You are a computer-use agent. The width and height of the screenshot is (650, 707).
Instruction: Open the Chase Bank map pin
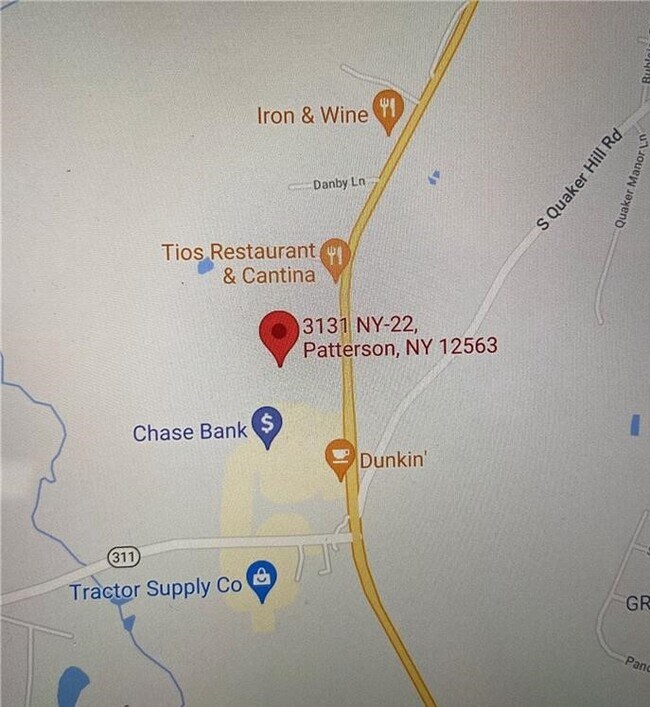pos(267,427)
